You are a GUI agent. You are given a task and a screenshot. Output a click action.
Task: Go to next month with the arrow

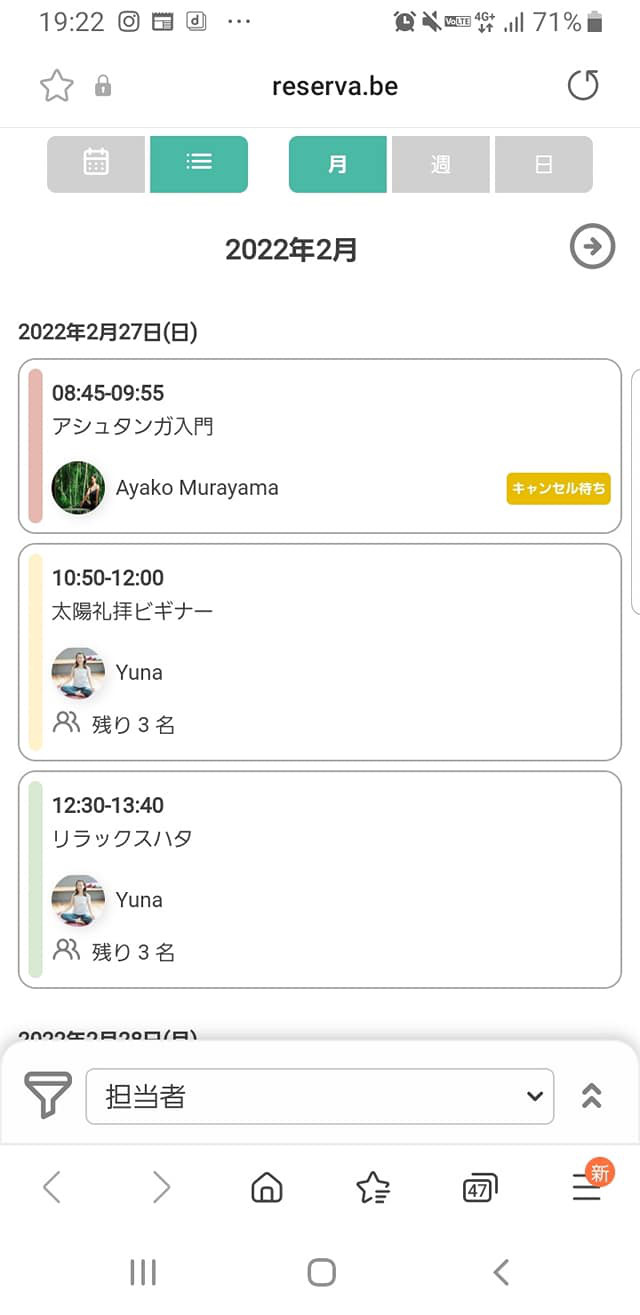point(592,246)
